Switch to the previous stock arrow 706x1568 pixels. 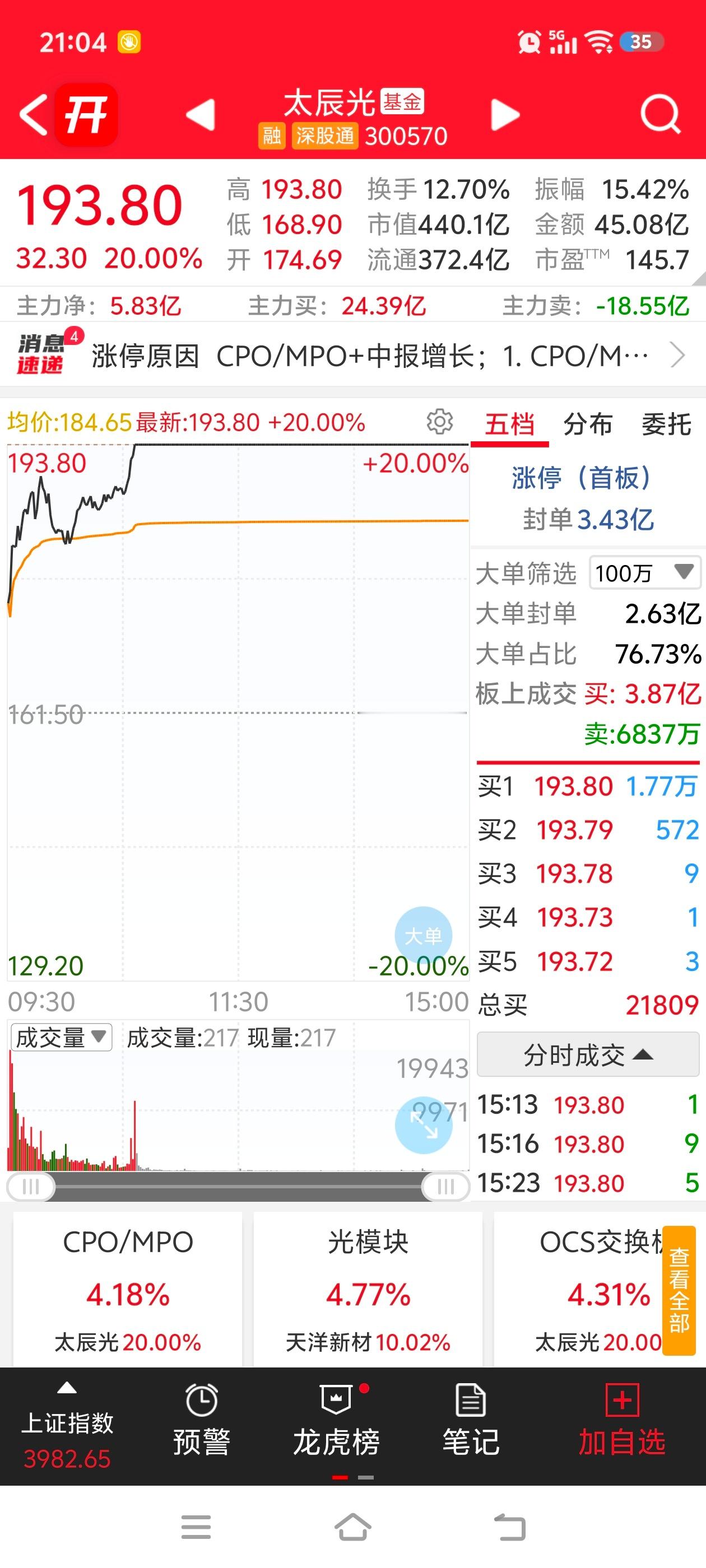tap(201, 114)
